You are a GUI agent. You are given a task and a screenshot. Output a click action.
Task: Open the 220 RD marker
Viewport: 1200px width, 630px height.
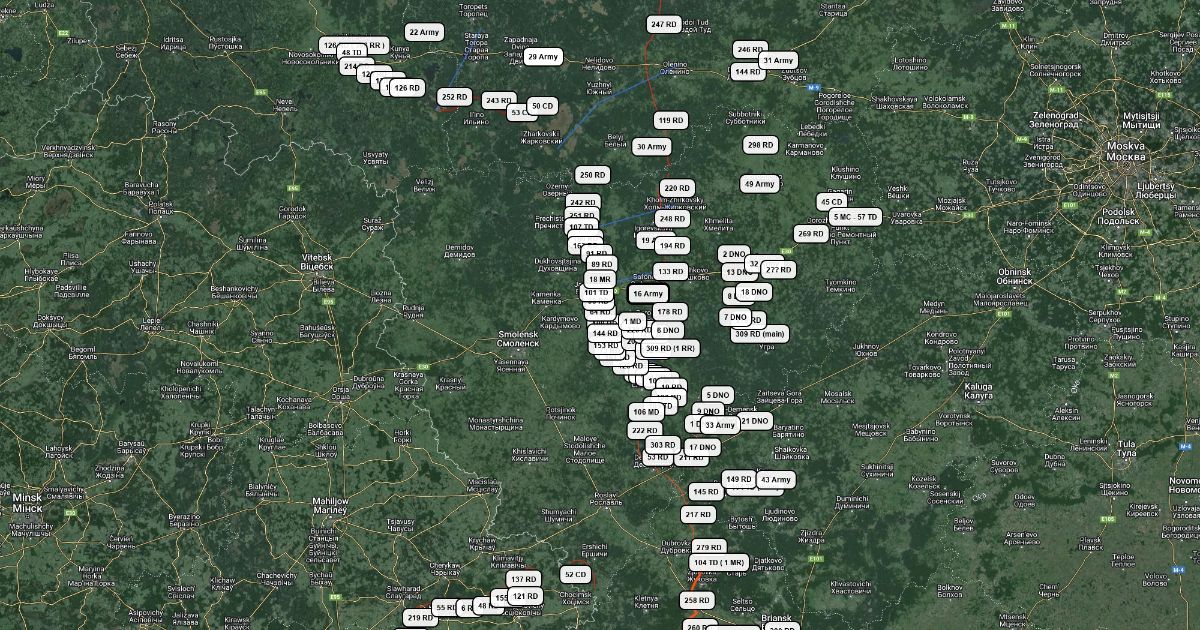click(x=677, y=188)
